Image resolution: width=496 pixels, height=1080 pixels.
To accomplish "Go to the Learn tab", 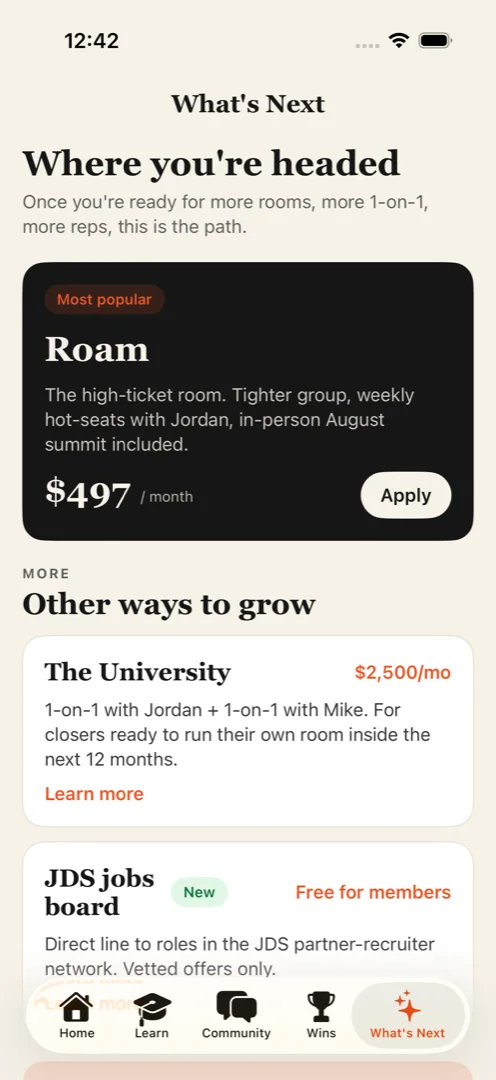I will 152,1015.
